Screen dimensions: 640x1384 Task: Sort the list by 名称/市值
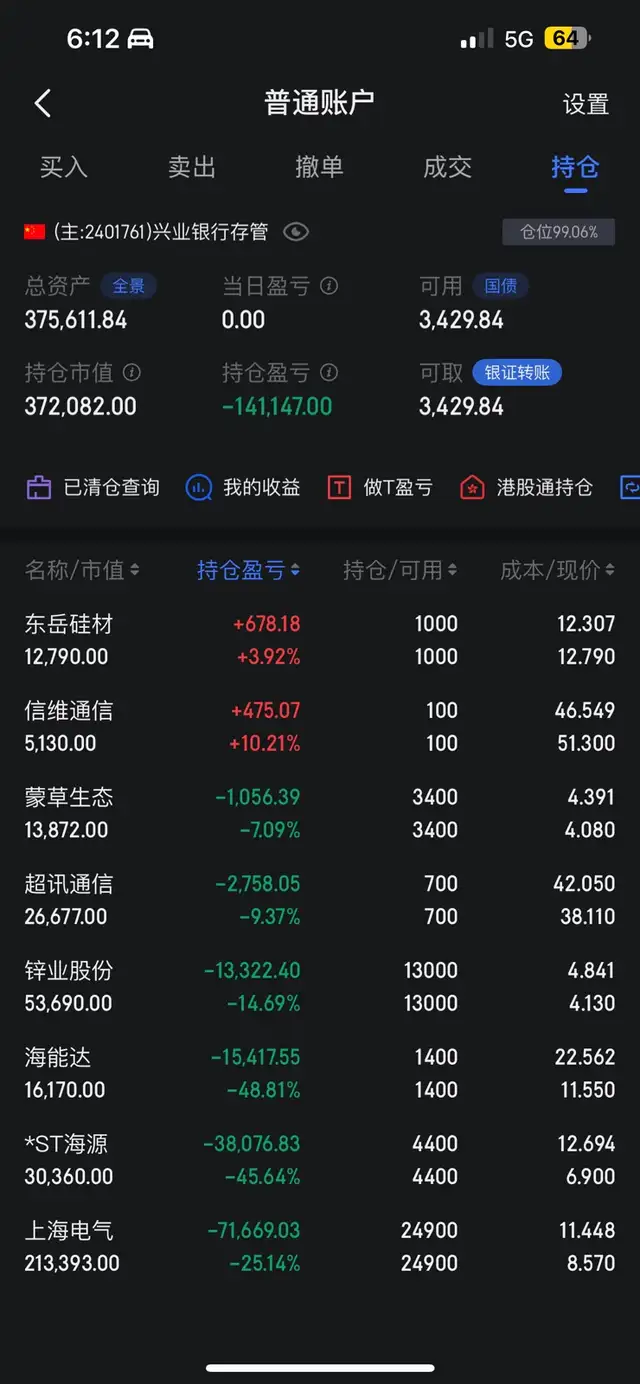click(x=82, y=570)
